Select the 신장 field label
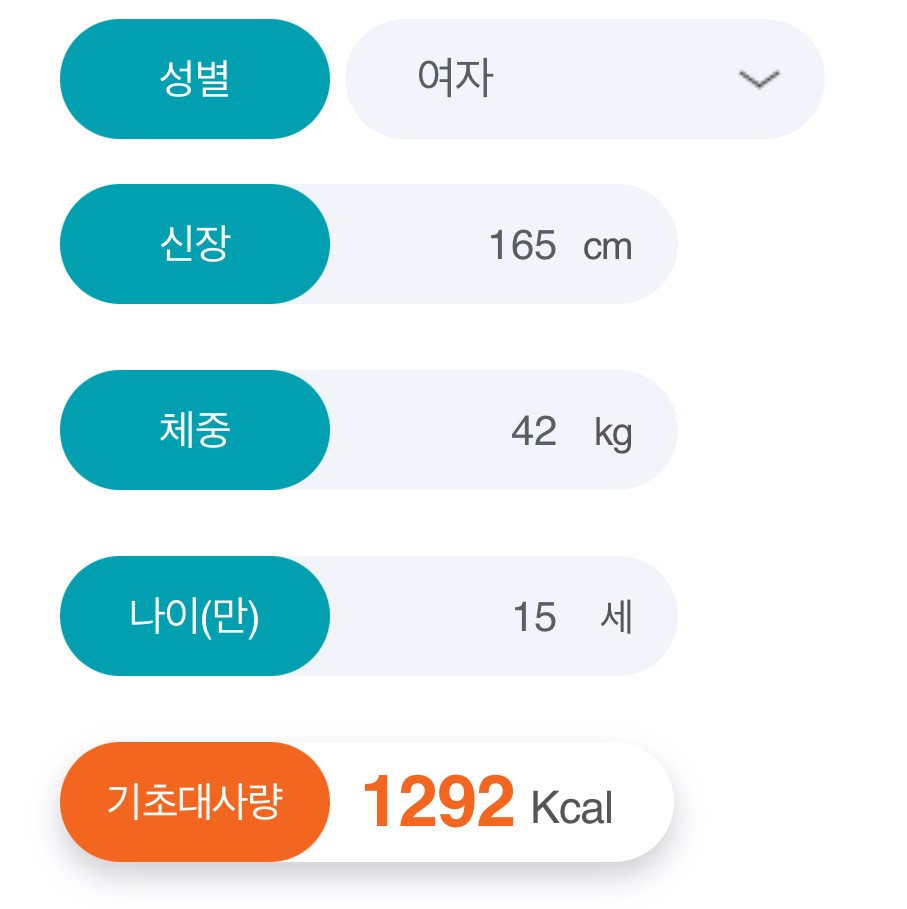This screenshot has width=907, height=909. 194,243
